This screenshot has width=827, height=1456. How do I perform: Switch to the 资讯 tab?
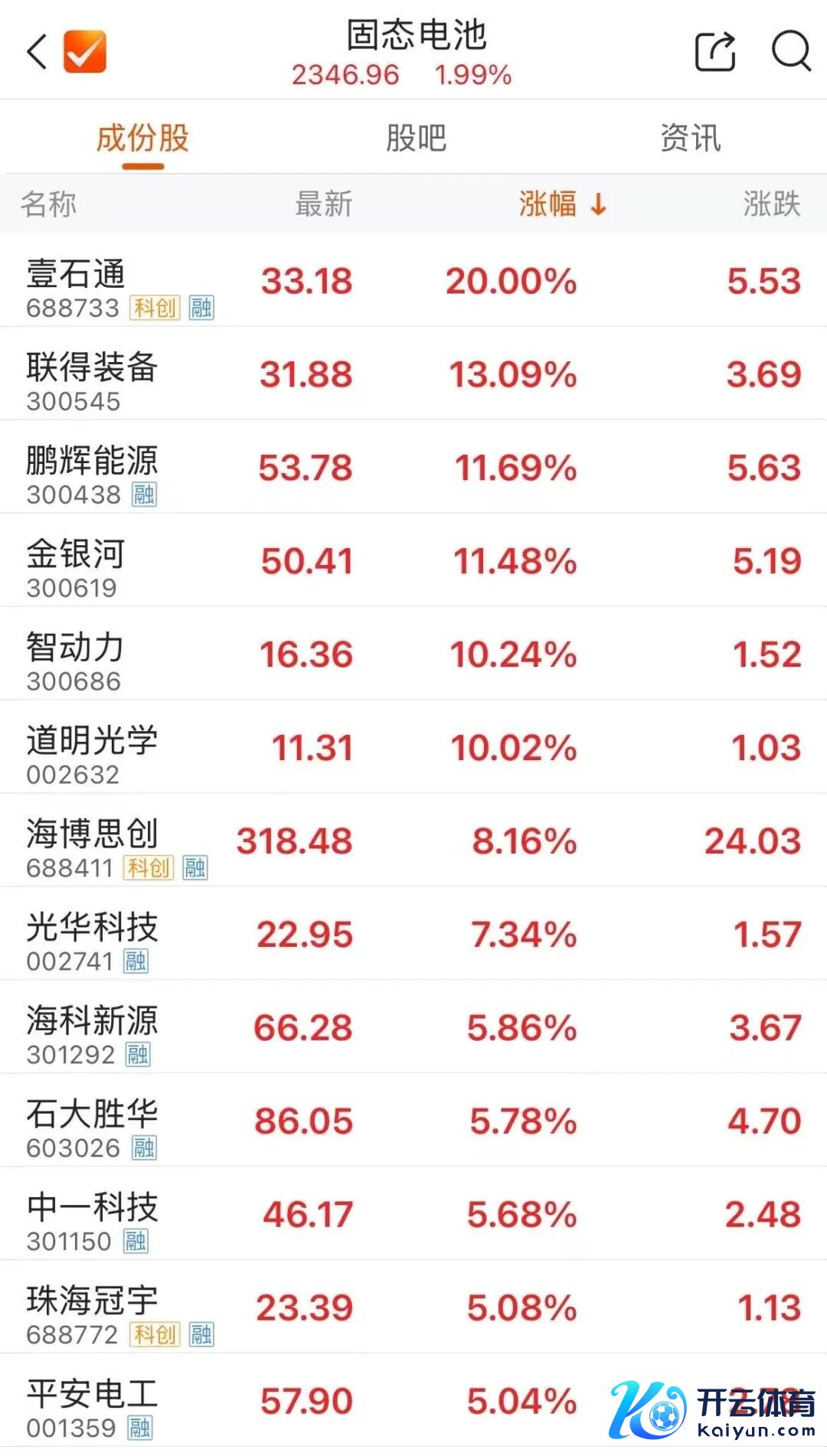pyautogui.click(x=690, y=139)
